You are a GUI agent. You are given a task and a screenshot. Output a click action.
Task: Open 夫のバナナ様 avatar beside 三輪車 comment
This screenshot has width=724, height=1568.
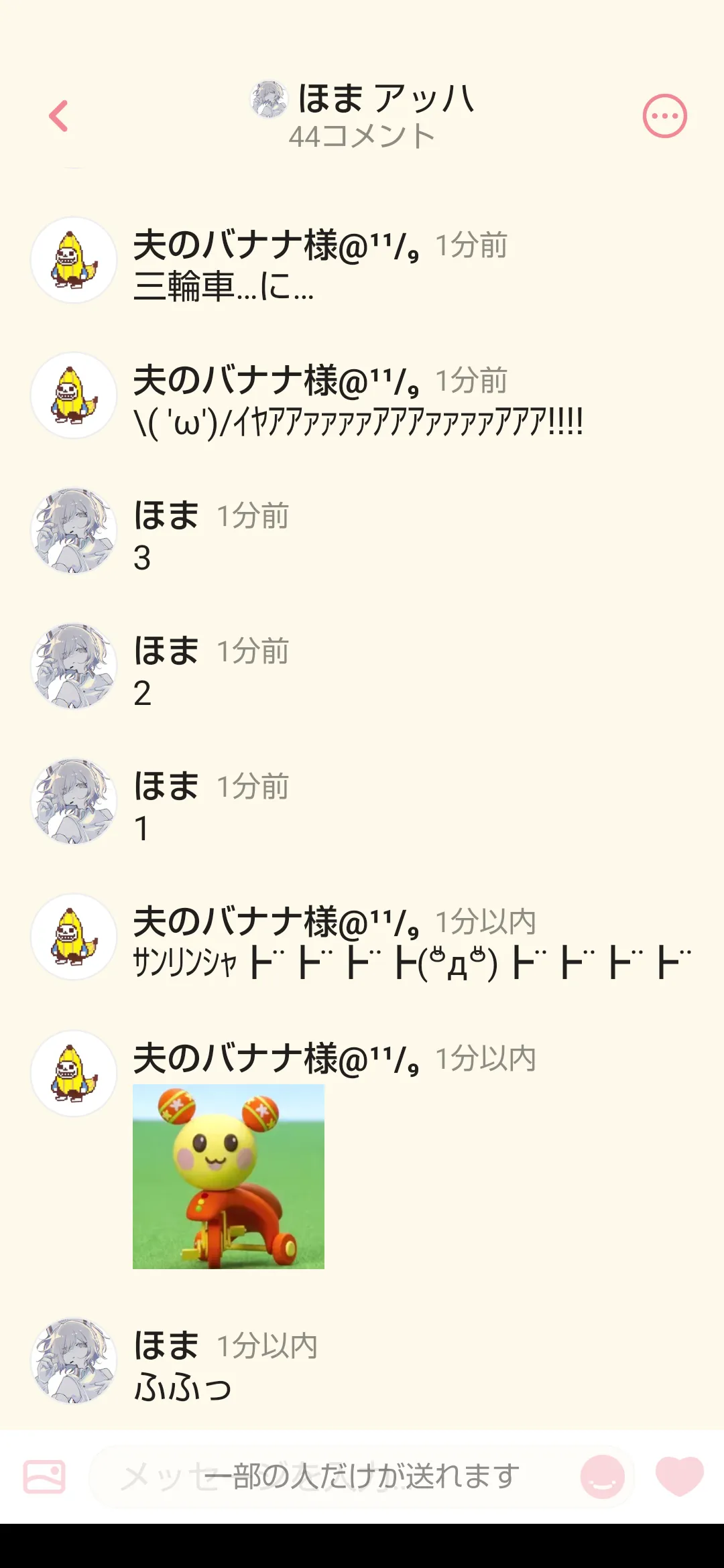pyautogui.click(x=74, y=260)
